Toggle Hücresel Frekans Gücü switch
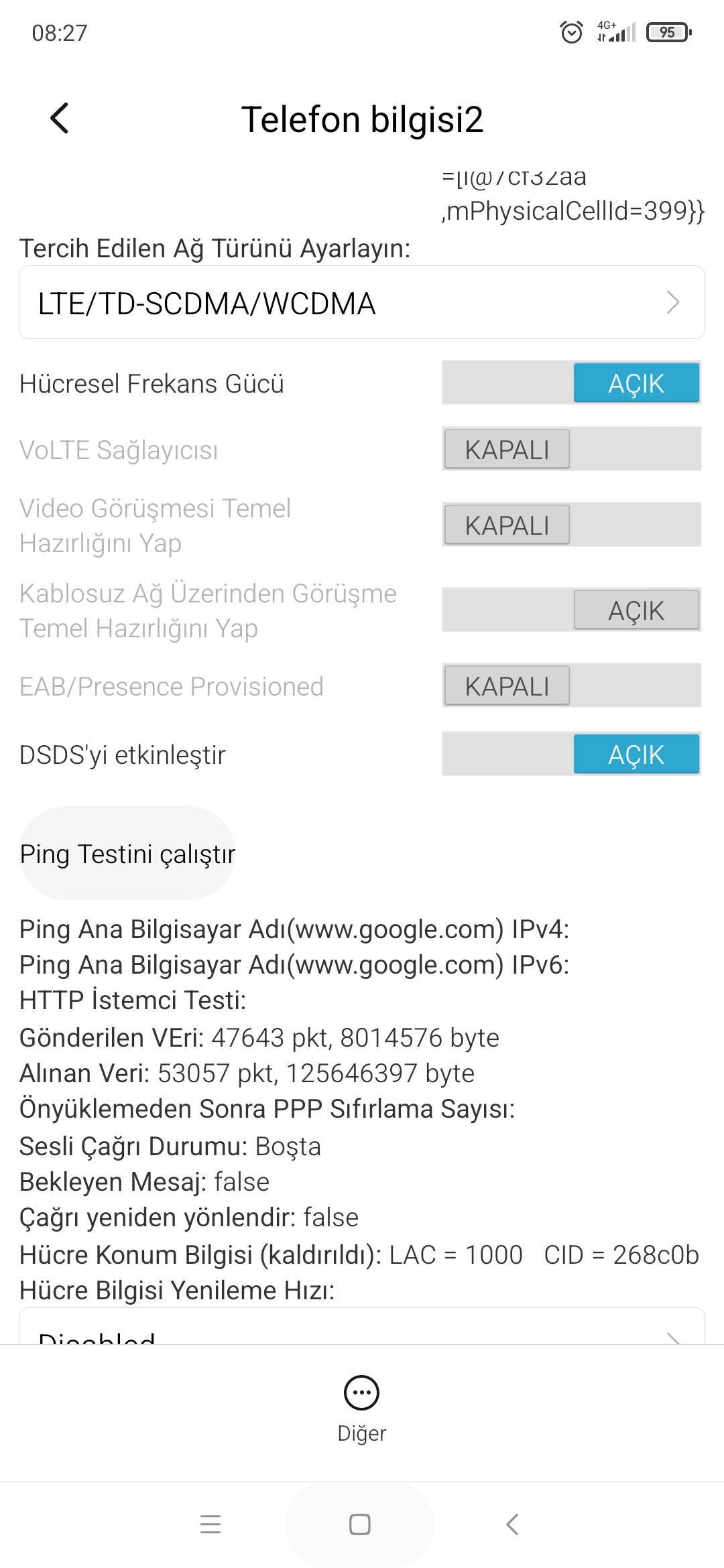The width and height of the screenshot is (724, 1568). [571, 383]
